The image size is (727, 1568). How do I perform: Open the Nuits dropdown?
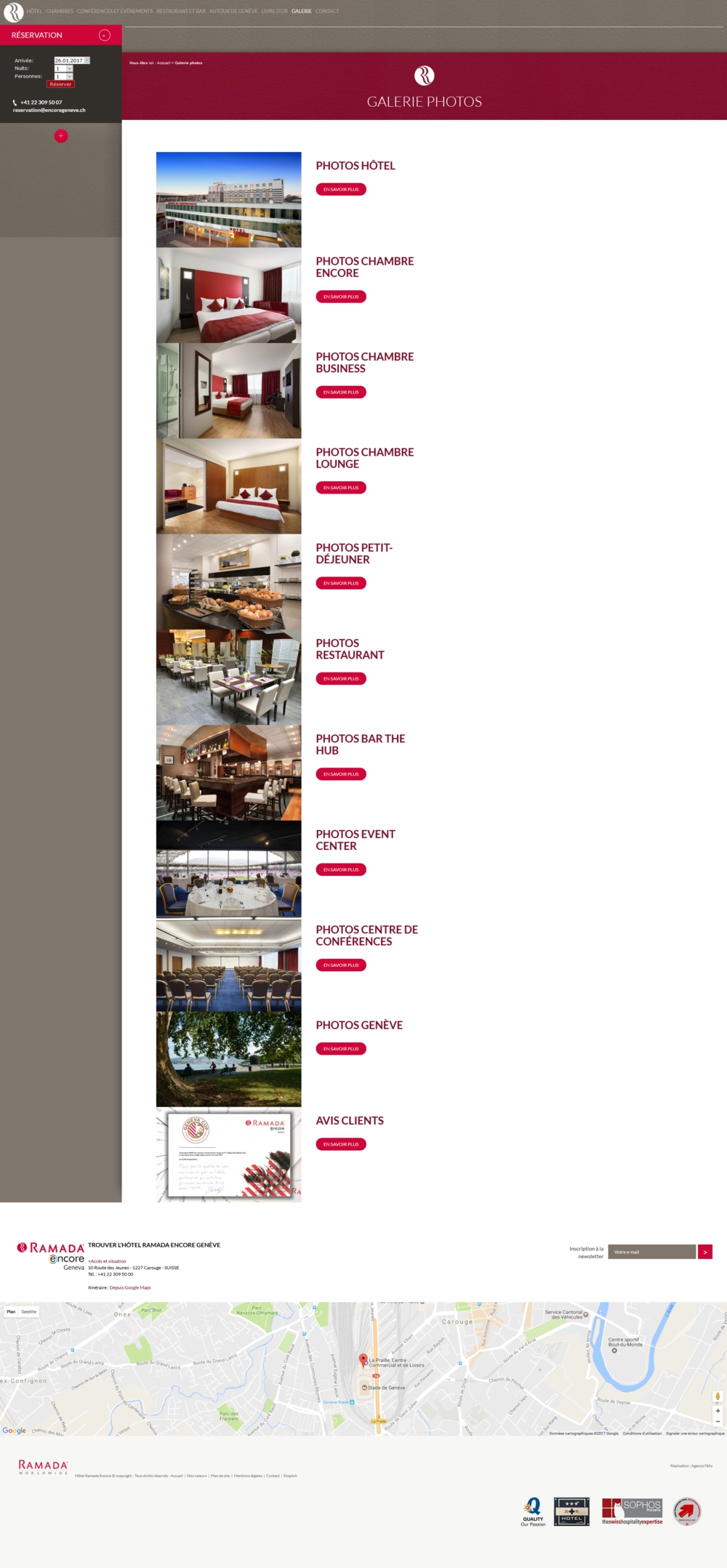click(x=64, y=68)
